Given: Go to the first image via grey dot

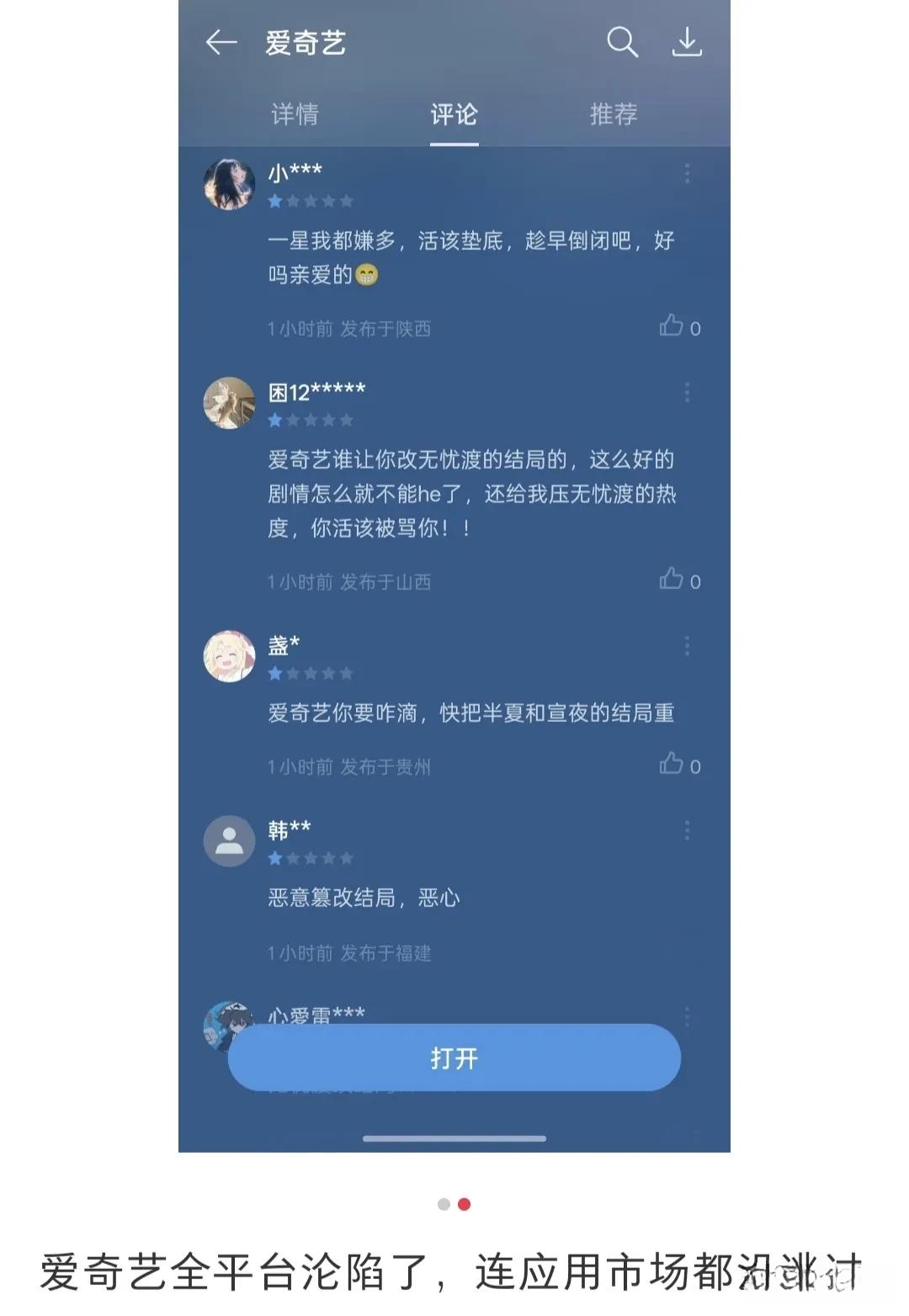Looking at the screenshot, I should click(x=444, y=1204).
